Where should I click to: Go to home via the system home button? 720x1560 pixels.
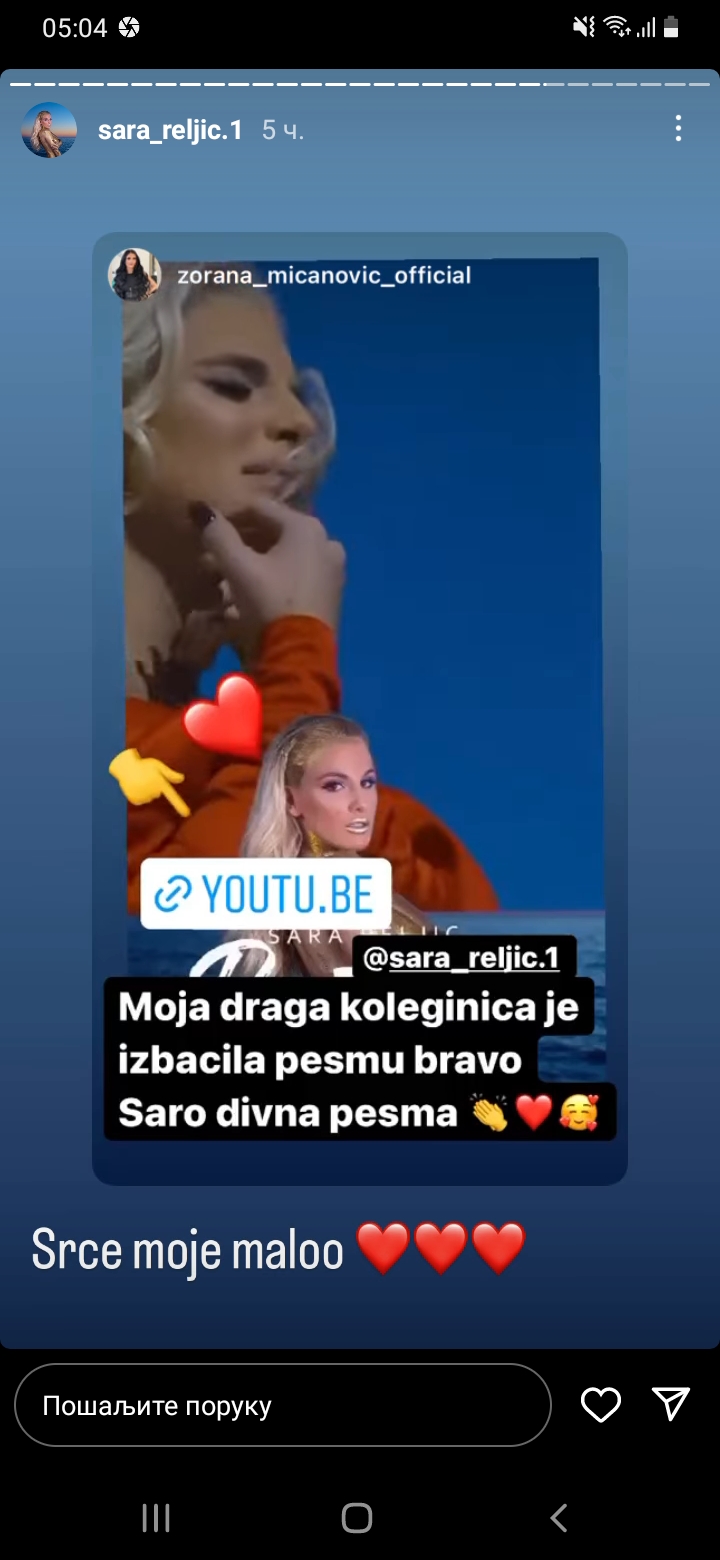coord(357,1518)
